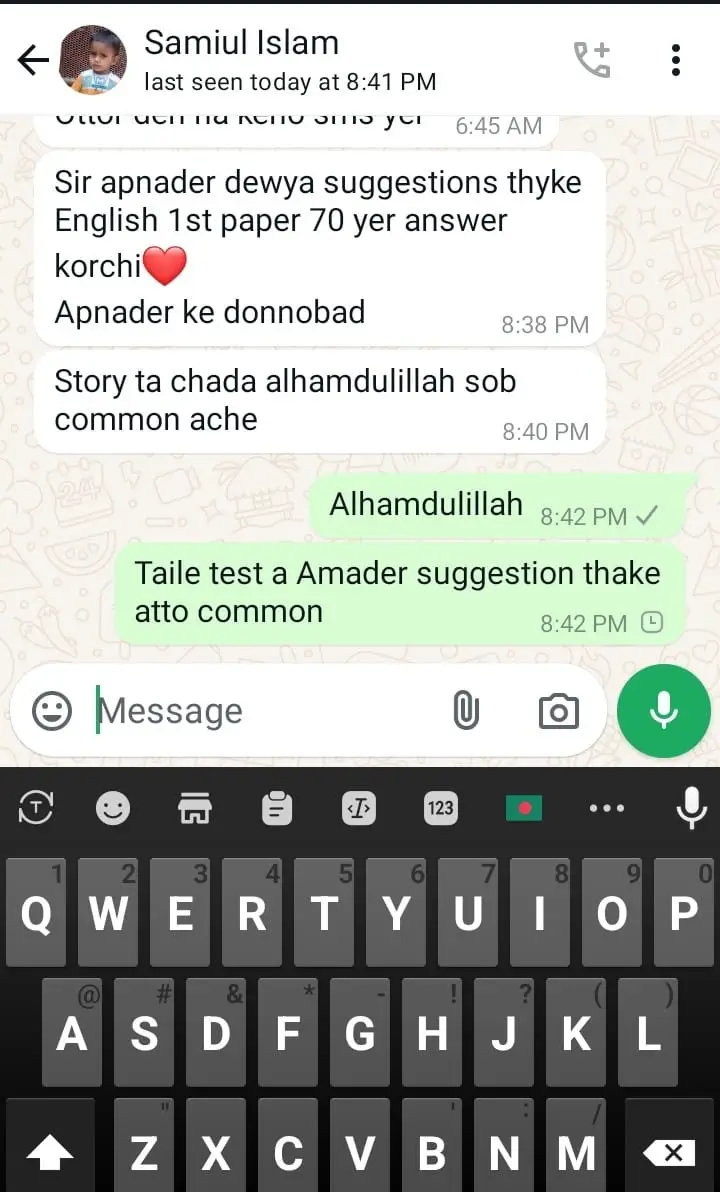720x1192 pixels.
Task: Open the keyboard clipboard
Action: pos(277,807)
